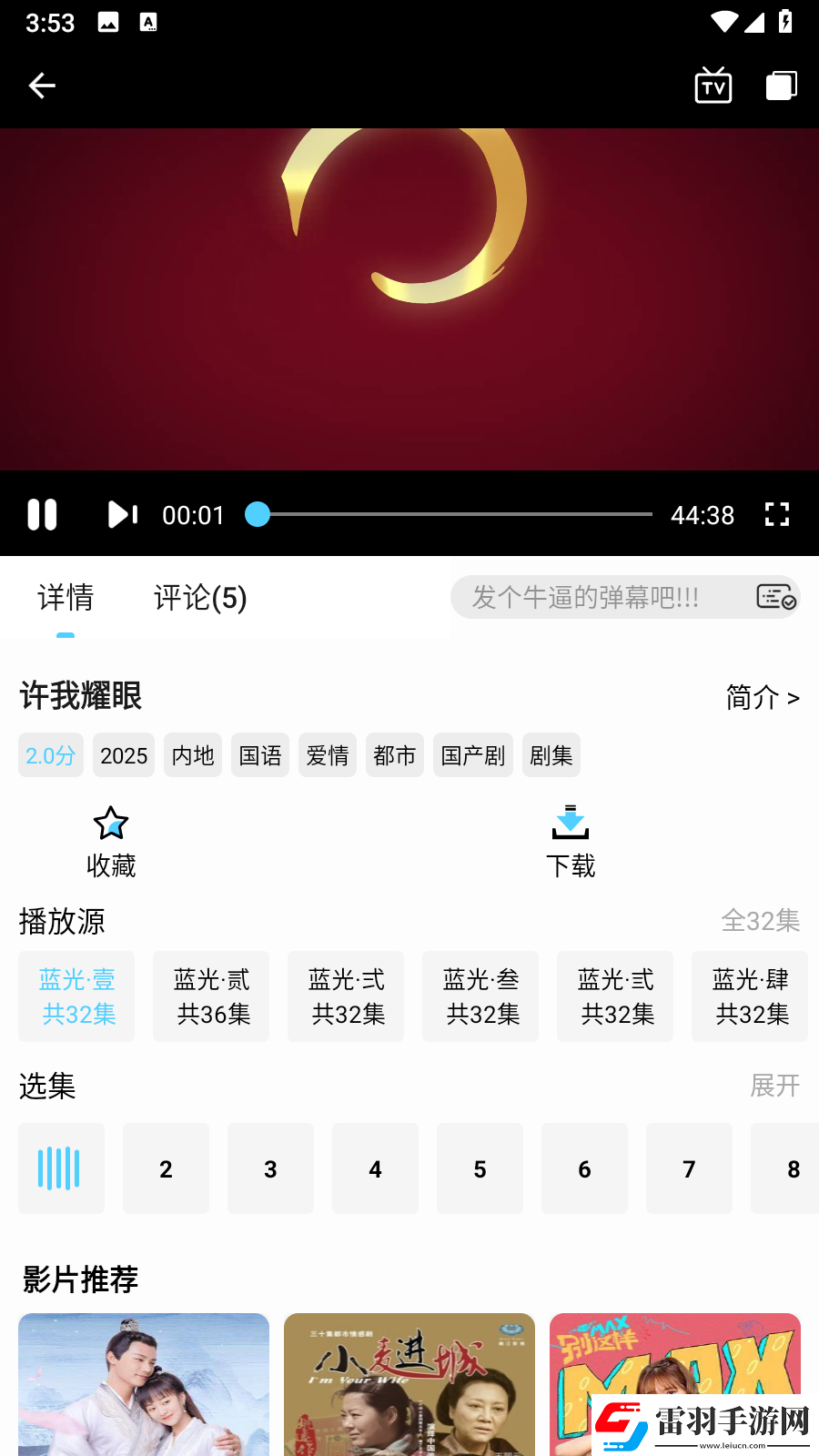Image resolution: width=819 pixels, height=1456 pixels.
Task: Select the 蓝光·贰 共36集 playback source
Action: click(x=211, y=996)
